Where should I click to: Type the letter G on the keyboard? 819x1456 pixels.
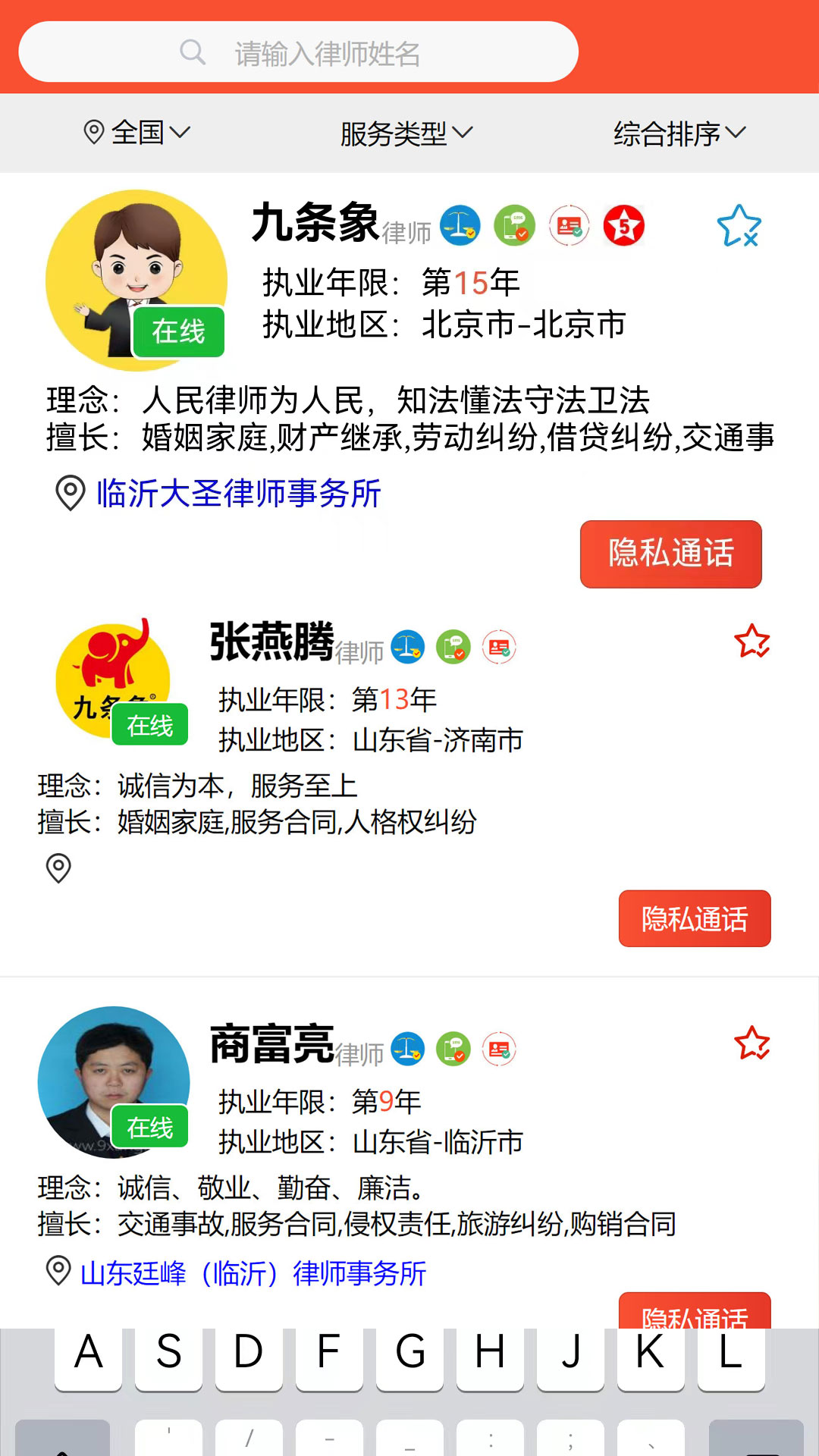point(409,1357)
